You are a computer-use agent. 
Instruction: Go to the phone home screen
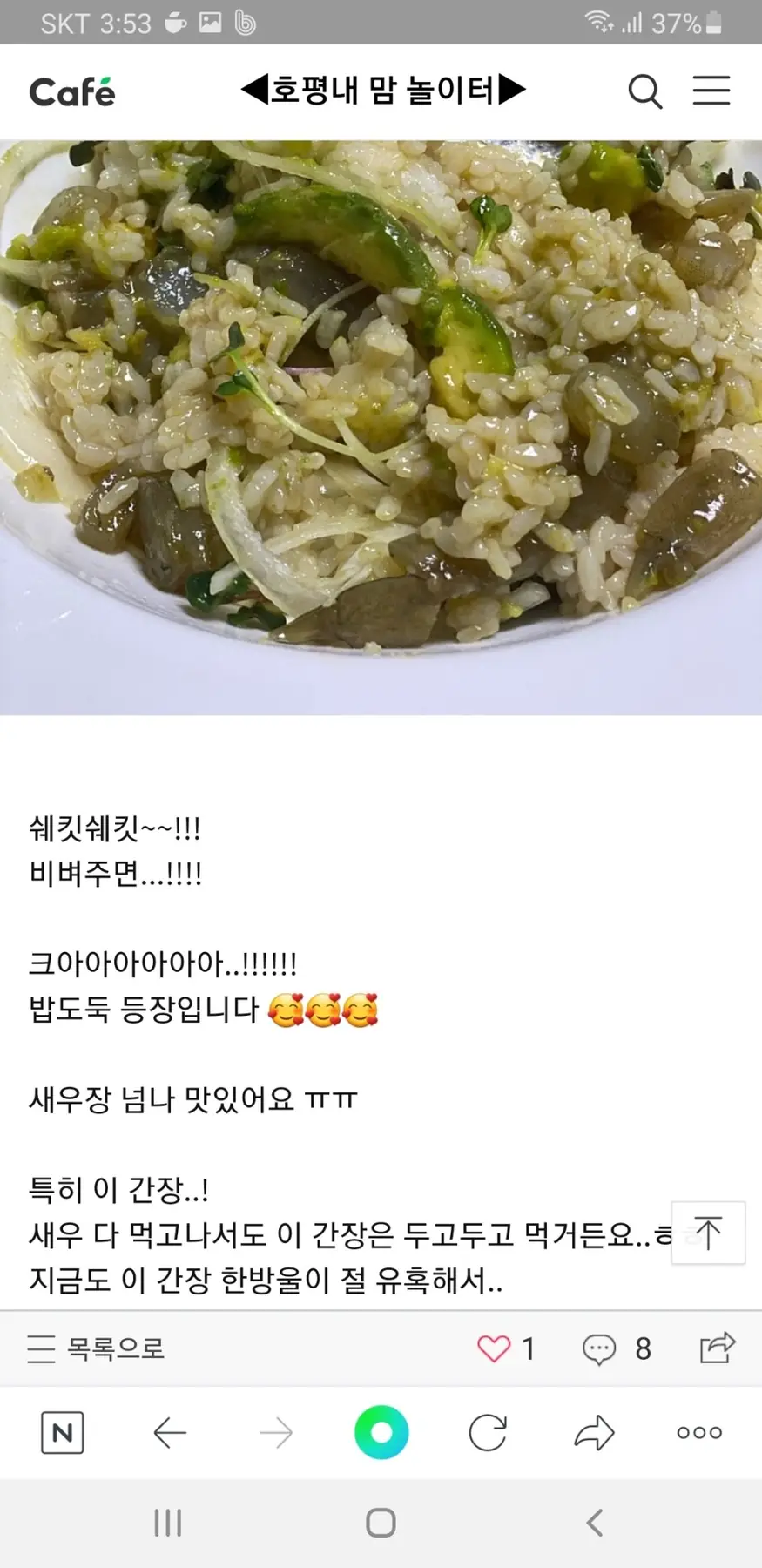(x=381, y=1523)
